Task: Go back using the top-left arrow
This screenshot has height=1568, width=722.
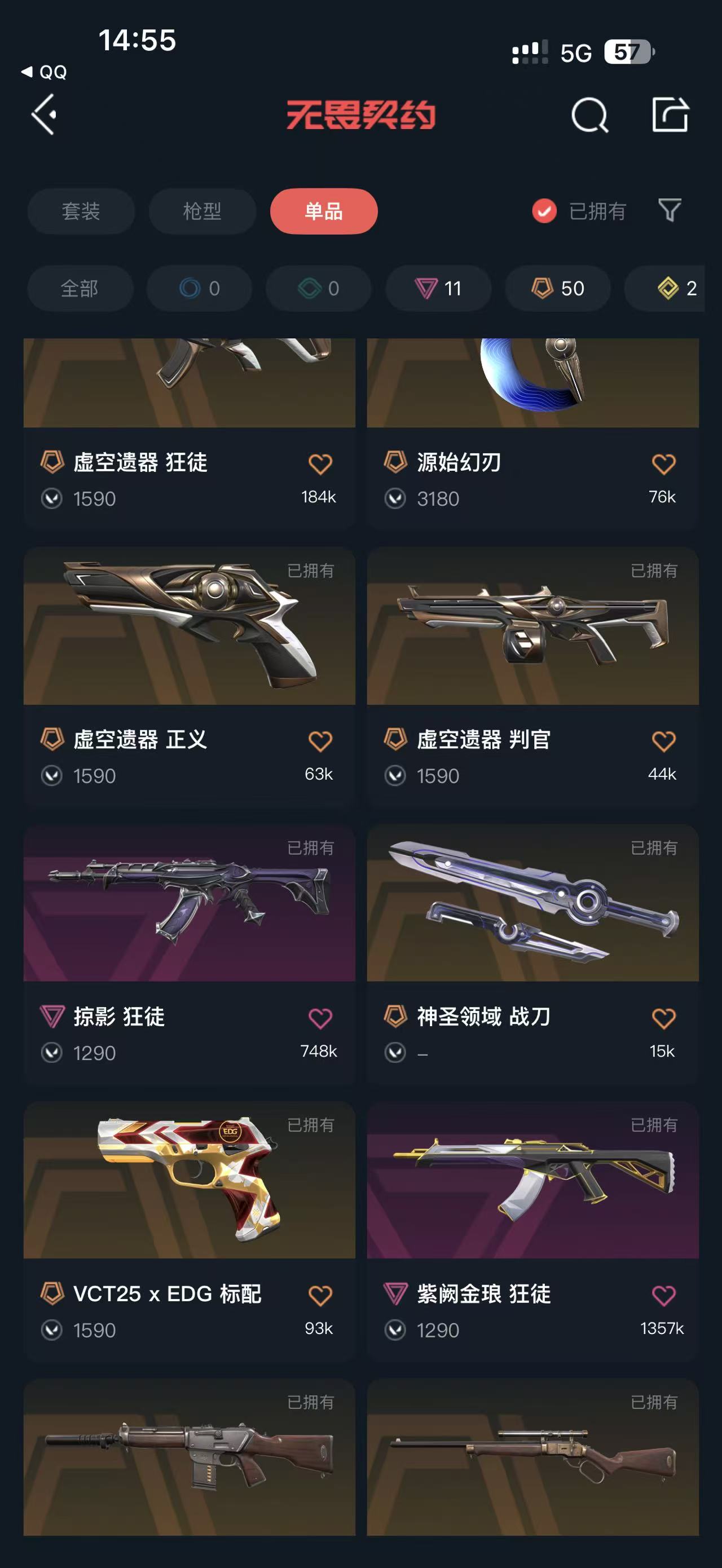Action: click(x=44, y=114)
